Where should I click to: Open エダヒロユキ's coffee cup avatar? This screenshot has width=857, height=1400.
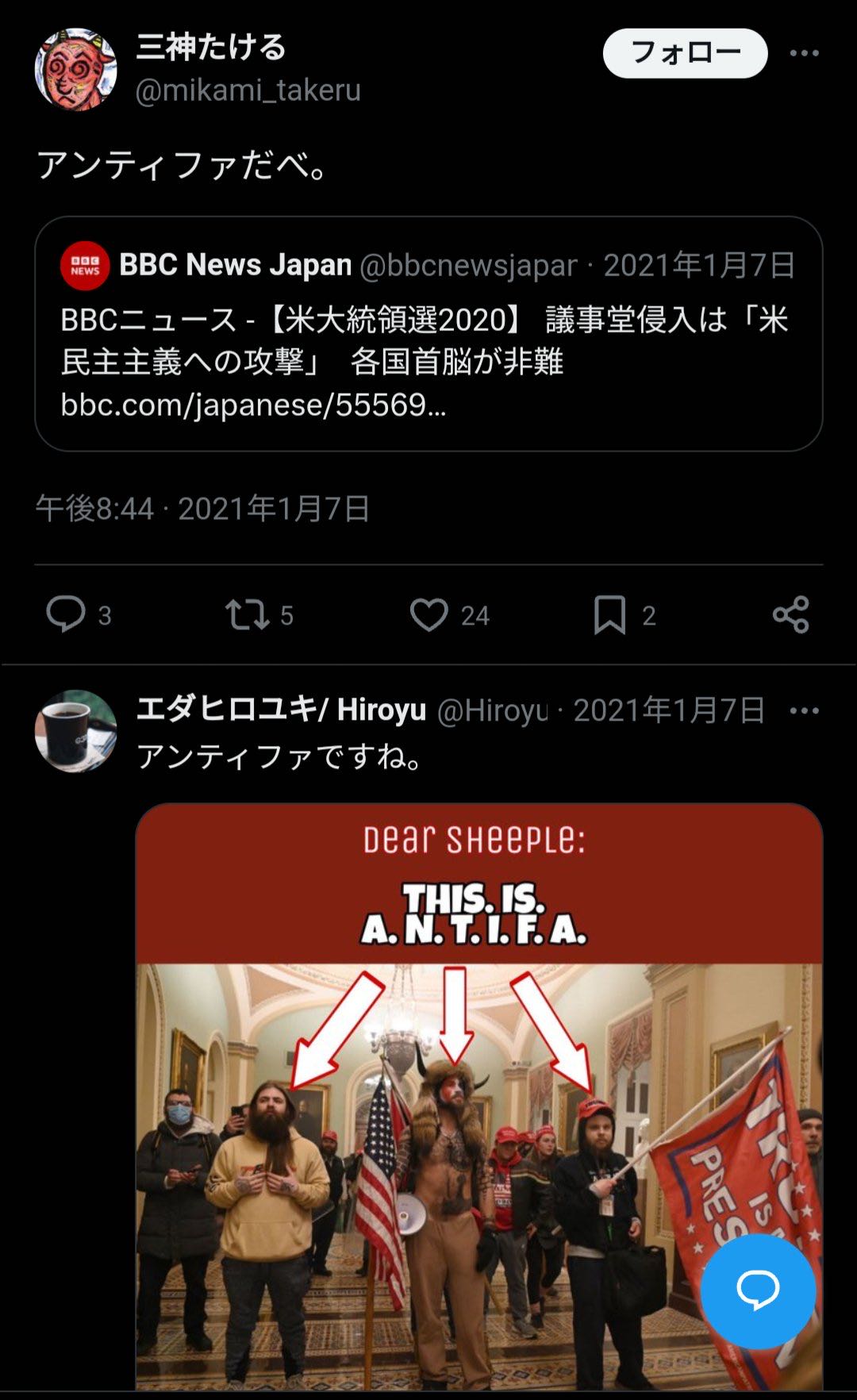click(x=76, y=731)
